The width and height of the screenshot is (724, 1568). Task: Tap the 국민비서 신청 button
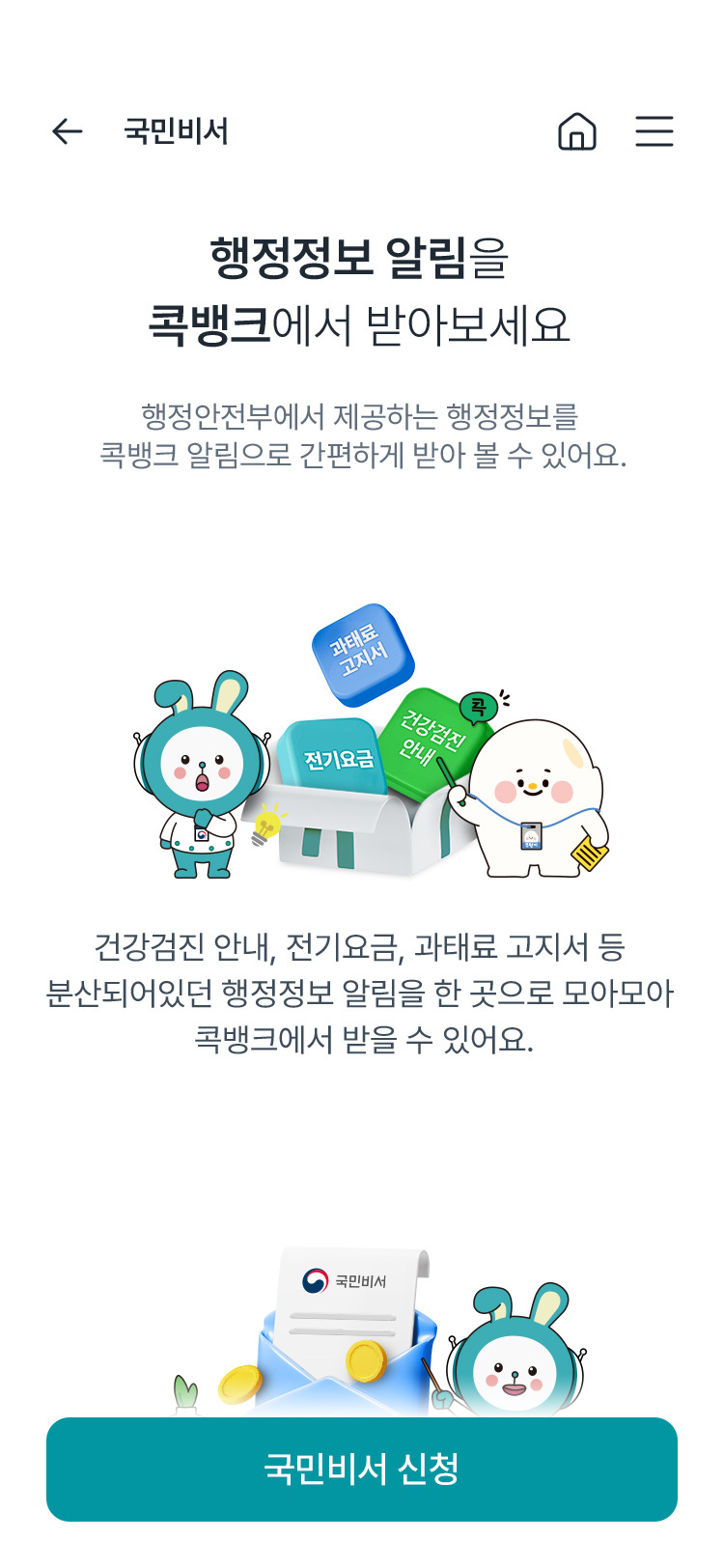(362, 1469)
